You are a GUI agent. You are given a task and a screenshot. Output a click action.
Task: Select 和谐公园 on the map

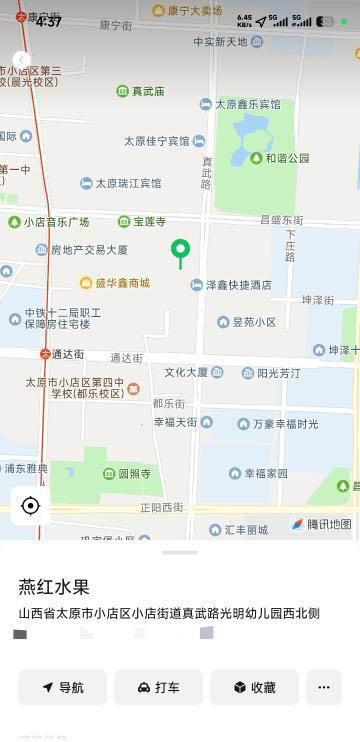280,159
